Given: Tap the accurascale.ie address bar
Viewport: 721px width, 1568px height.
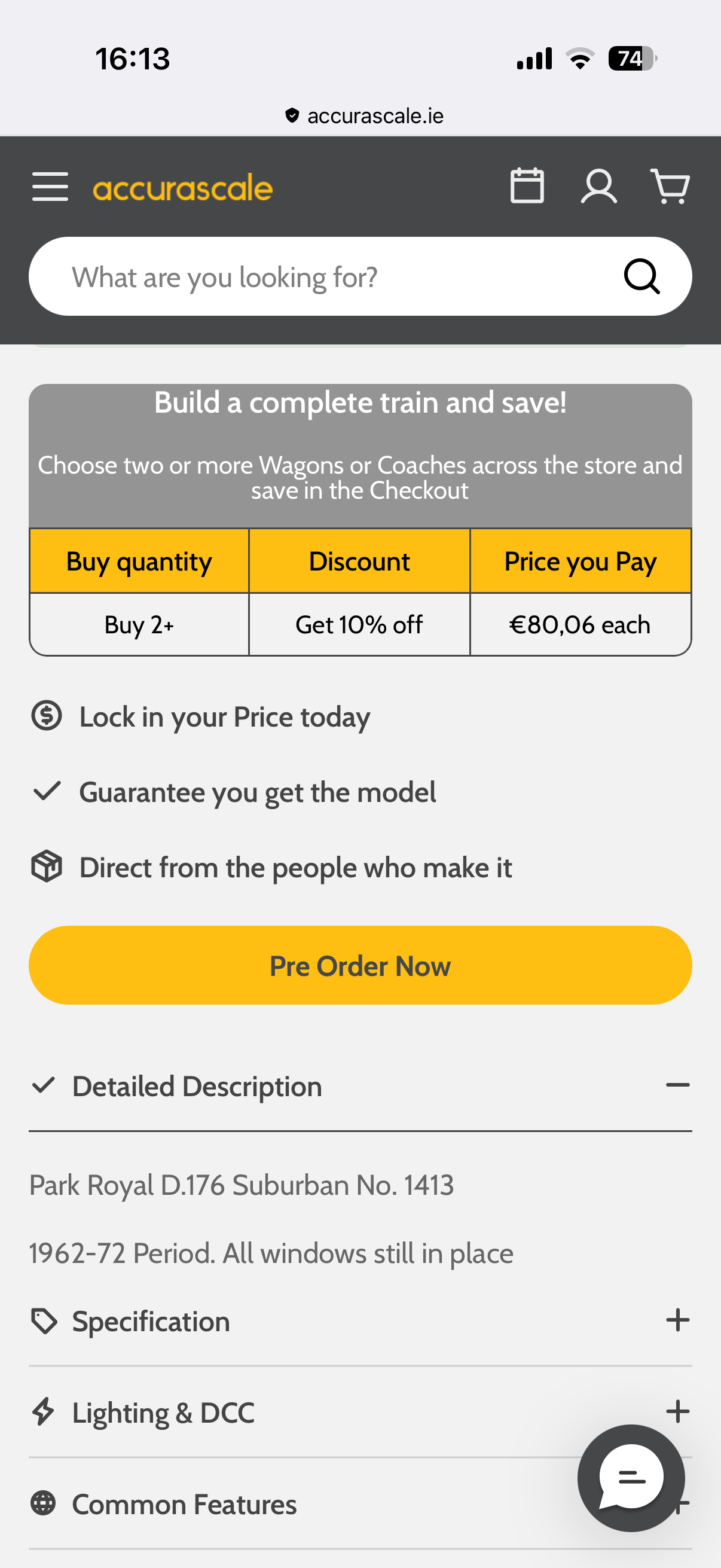Looking at the screenshot, I should [x=365, y=115].
